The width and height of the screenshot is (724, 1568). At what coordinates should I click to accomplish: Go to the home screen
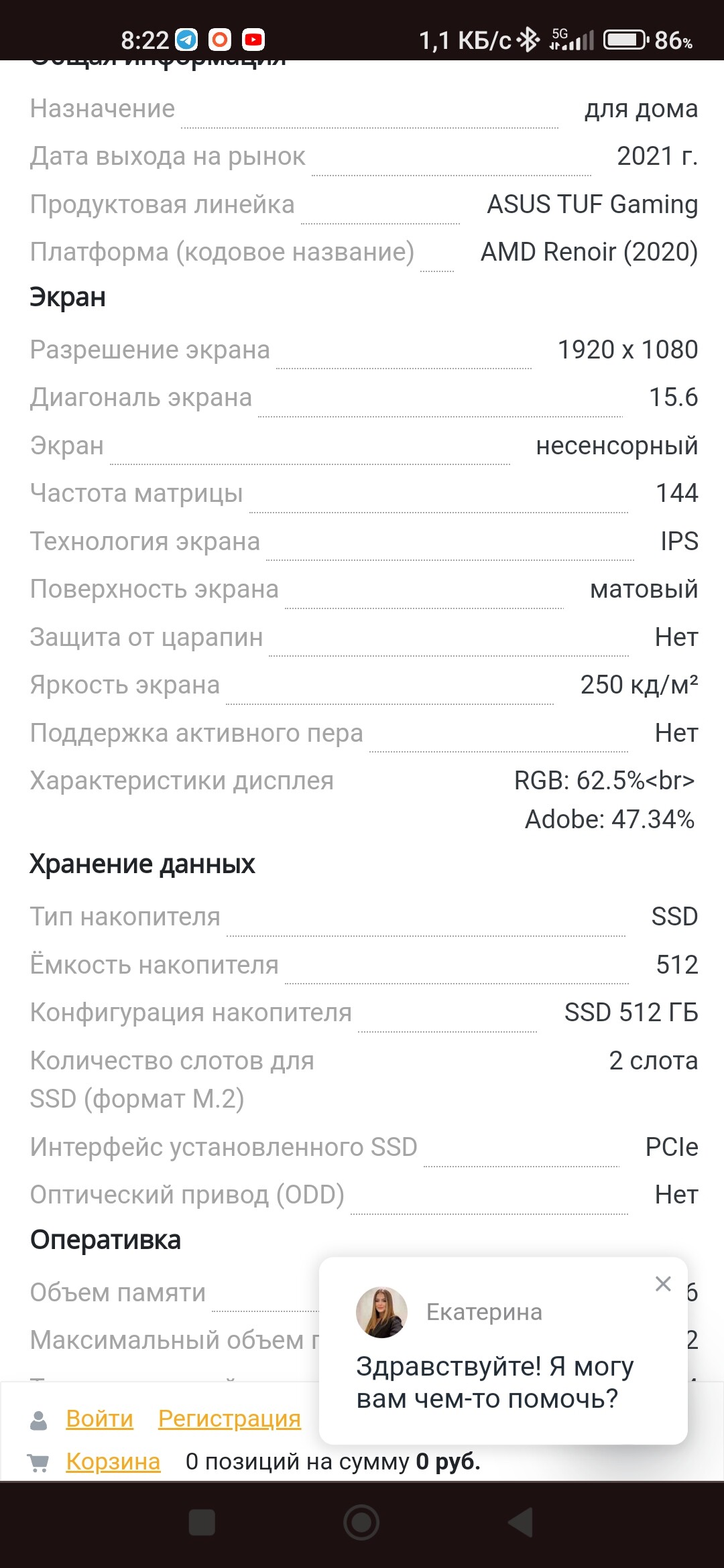[361, 1522]
